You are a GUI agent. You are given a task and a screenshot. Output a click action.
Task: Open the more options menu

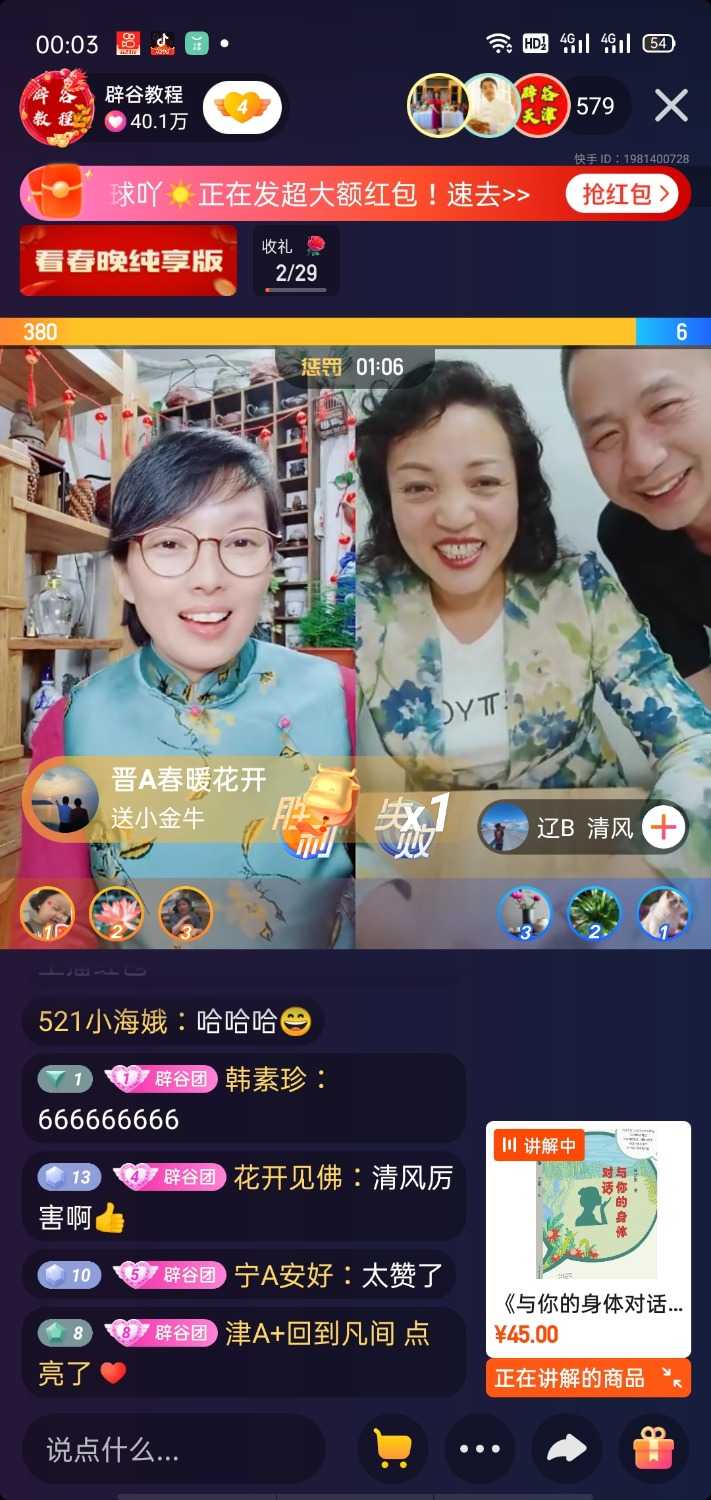tap(479, 1448)
